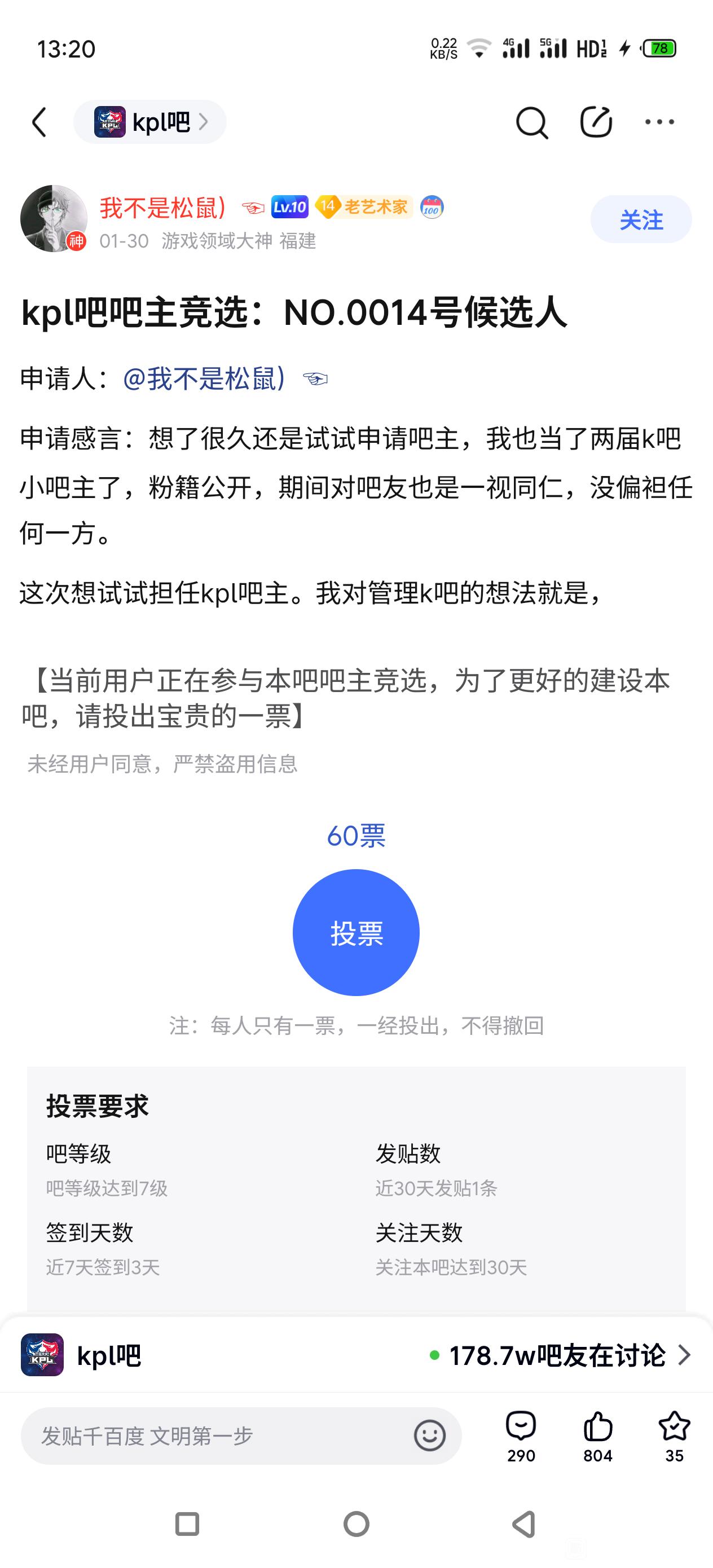This screenshot has height=1568, width=713.
Task: View the 290 comments
Action: (x=521, y=1435)
